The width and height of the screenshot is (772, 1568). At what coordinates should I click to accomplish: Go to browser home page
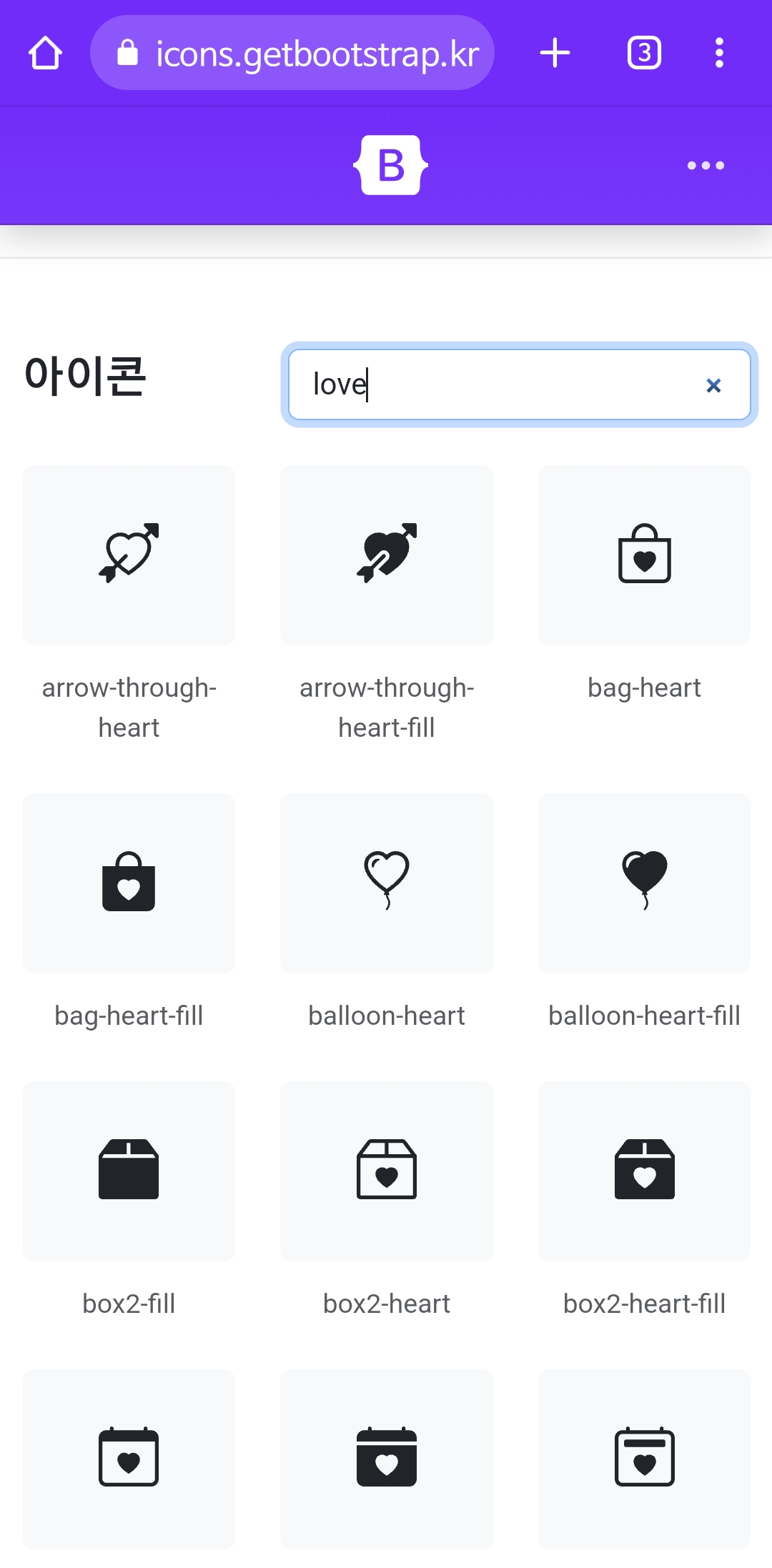pos(45,53)
